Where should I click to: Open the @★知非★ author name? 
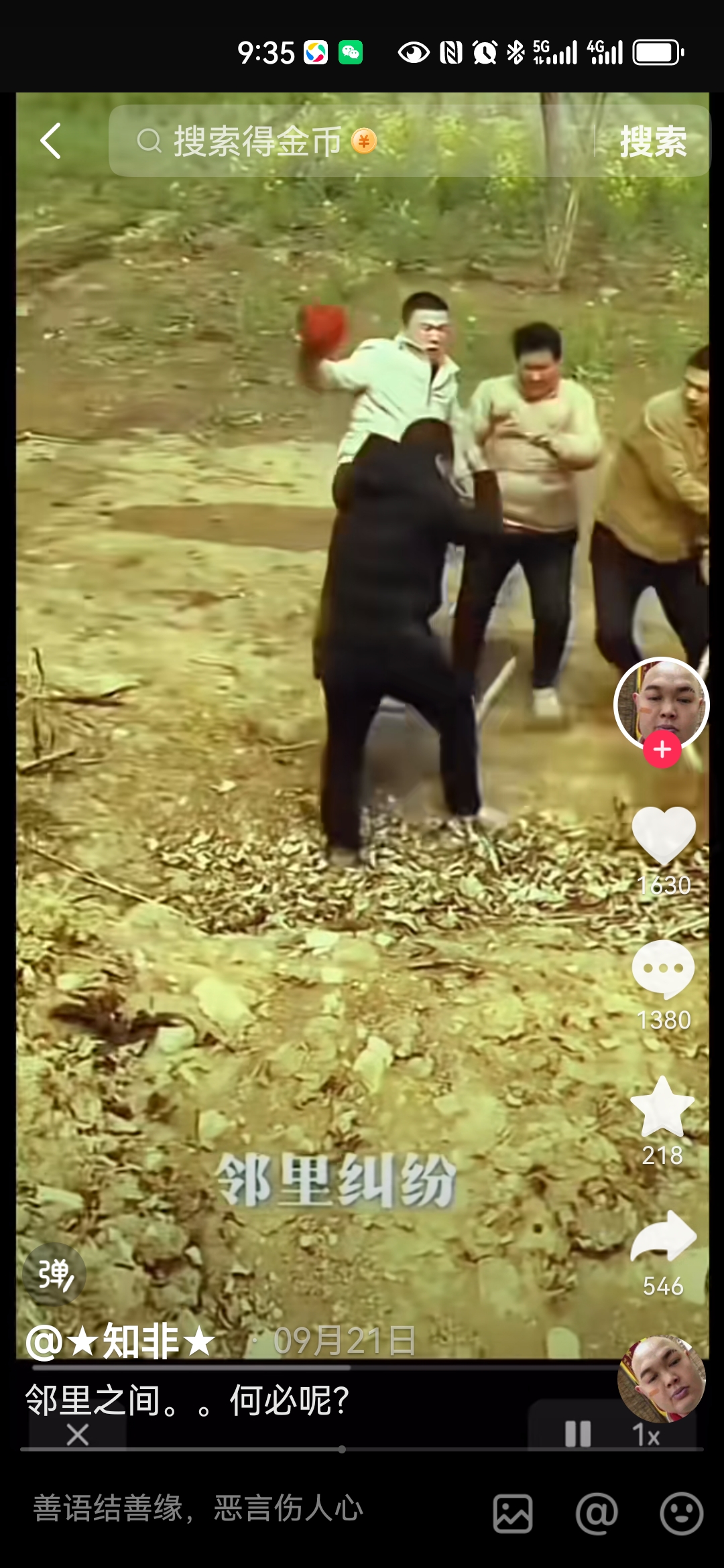[x=121, y=1342]
